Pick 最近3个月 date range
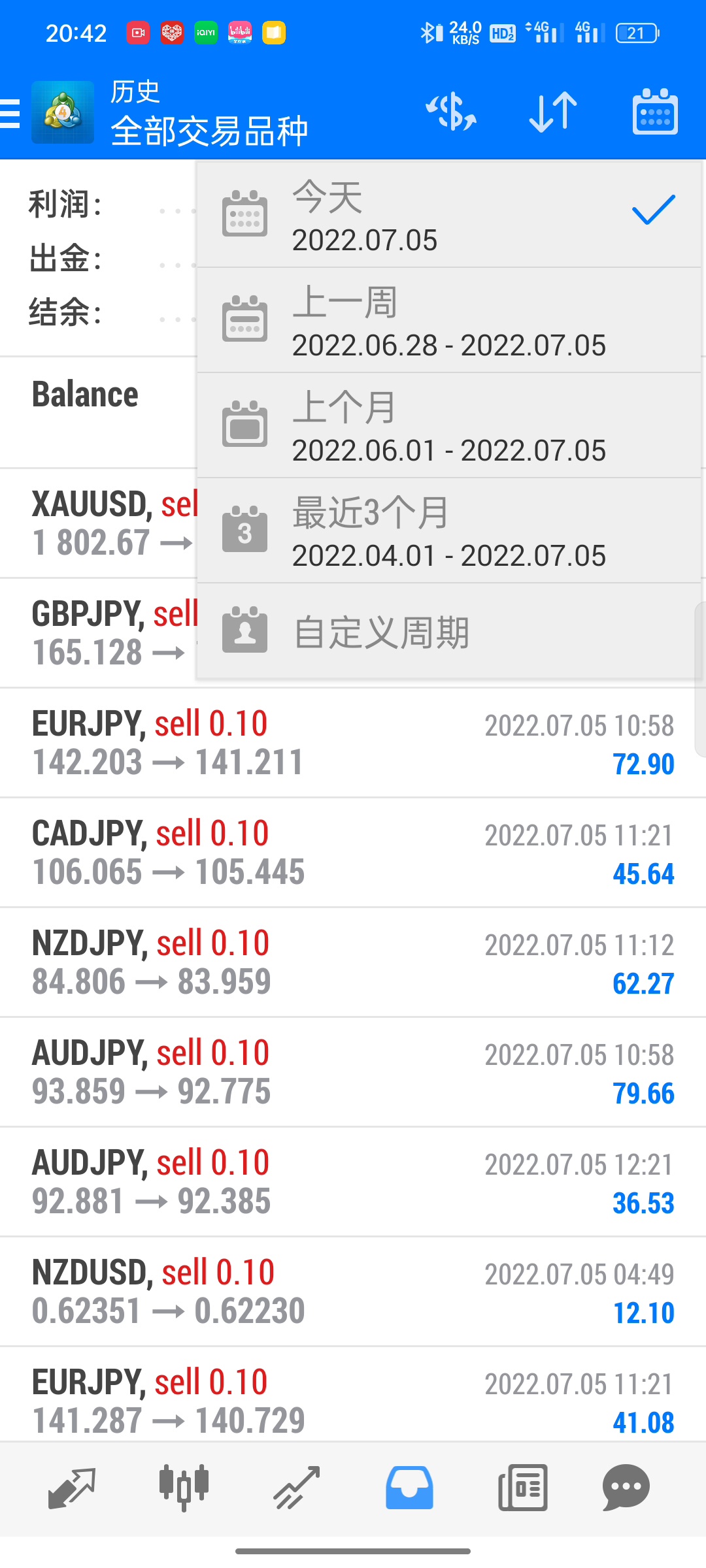Viewport: 706px width, 1568px height. (448, 531)
